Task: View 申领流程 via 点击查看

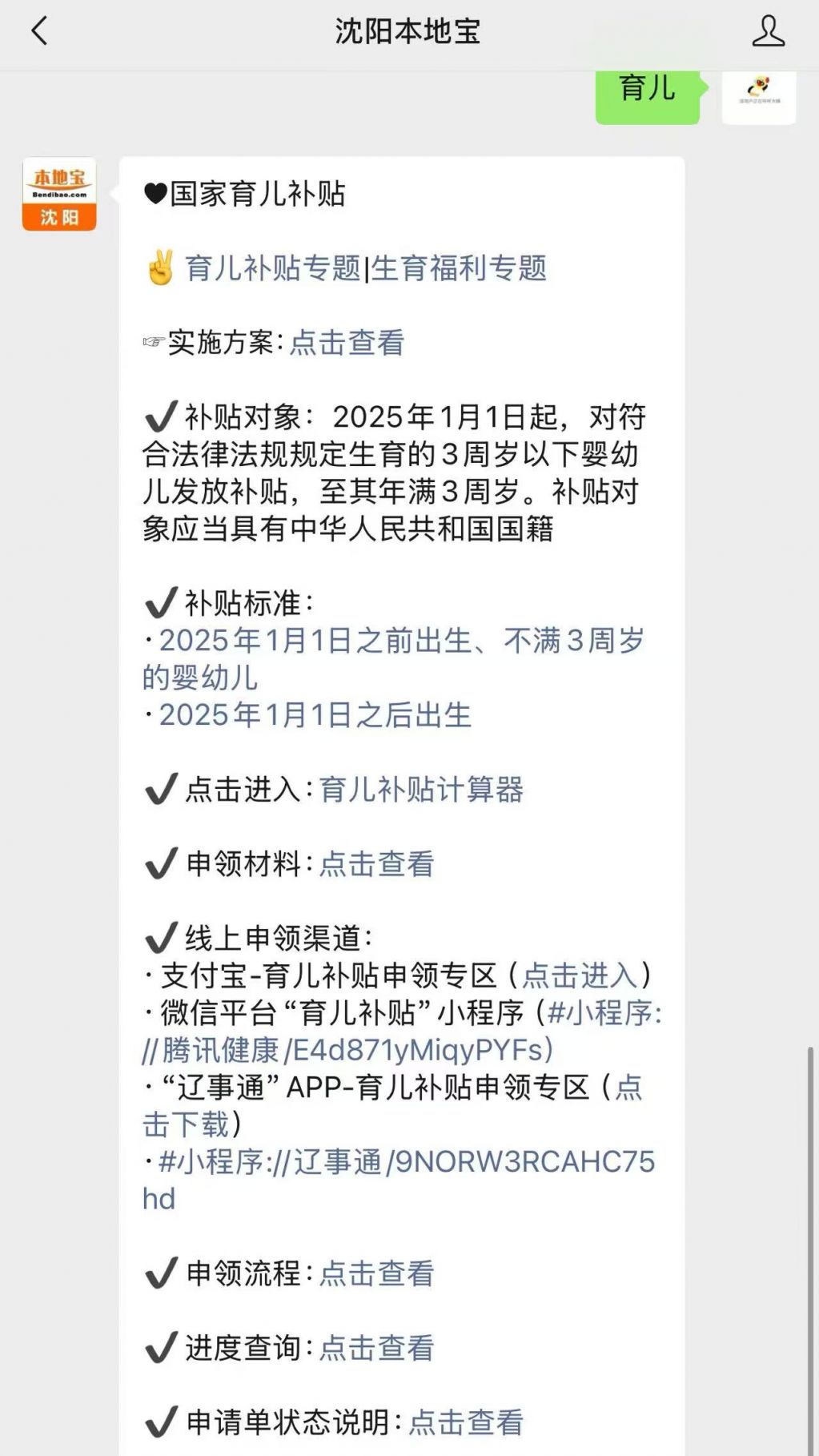Action: 376,1273
